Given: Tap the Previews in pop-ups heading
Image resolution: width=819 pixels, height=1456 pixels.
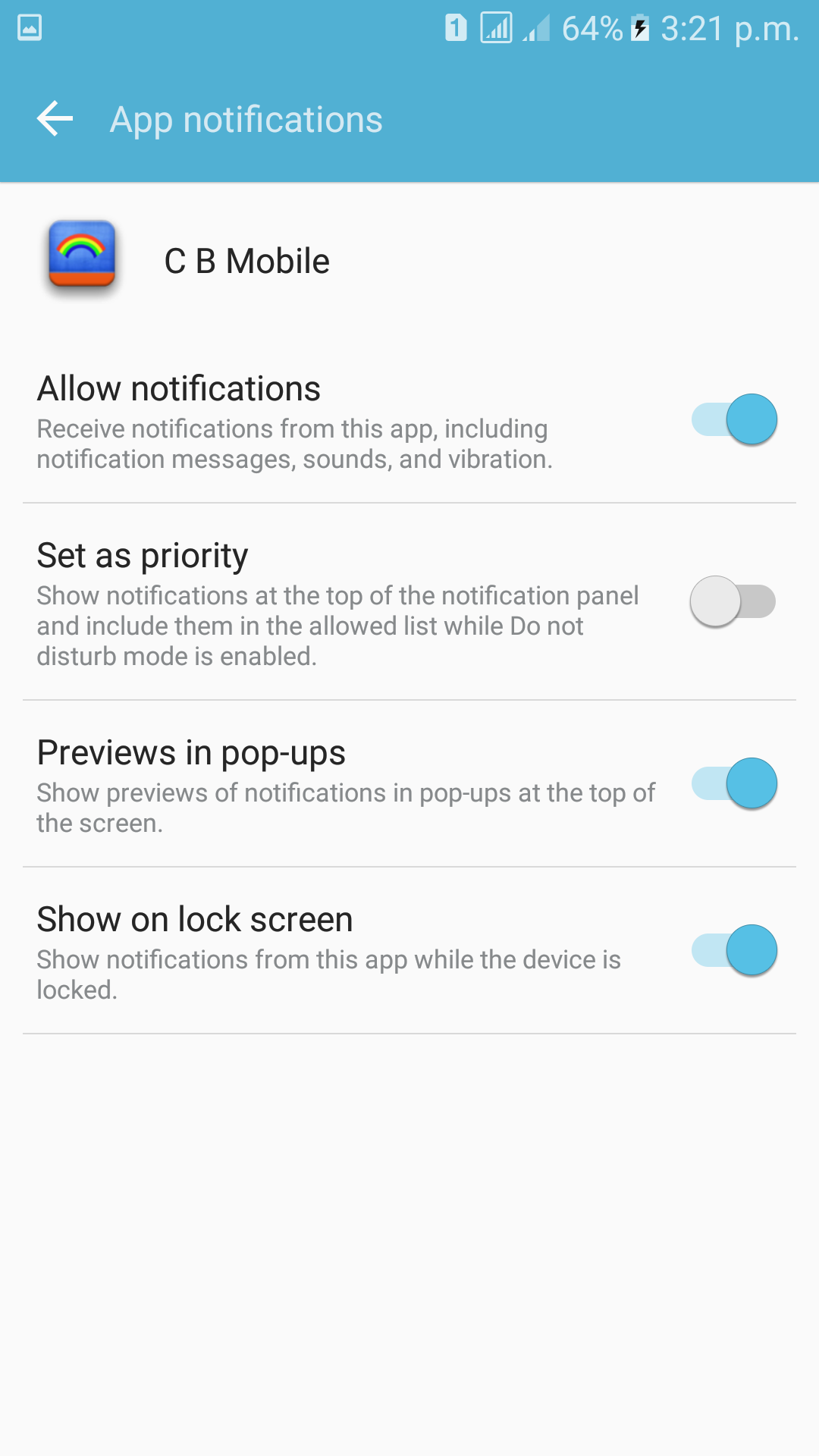Looking at the screenshot, I should click(x=191, y=753).
